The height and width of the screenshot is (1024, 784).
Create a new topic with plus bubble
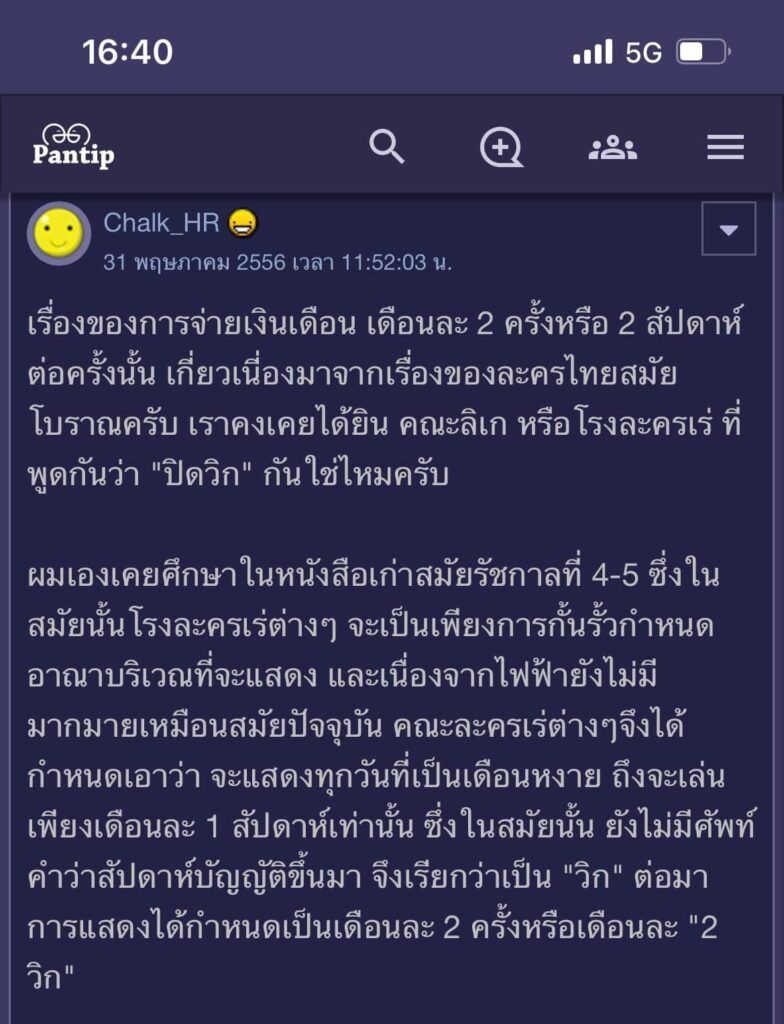pos(501,148)
